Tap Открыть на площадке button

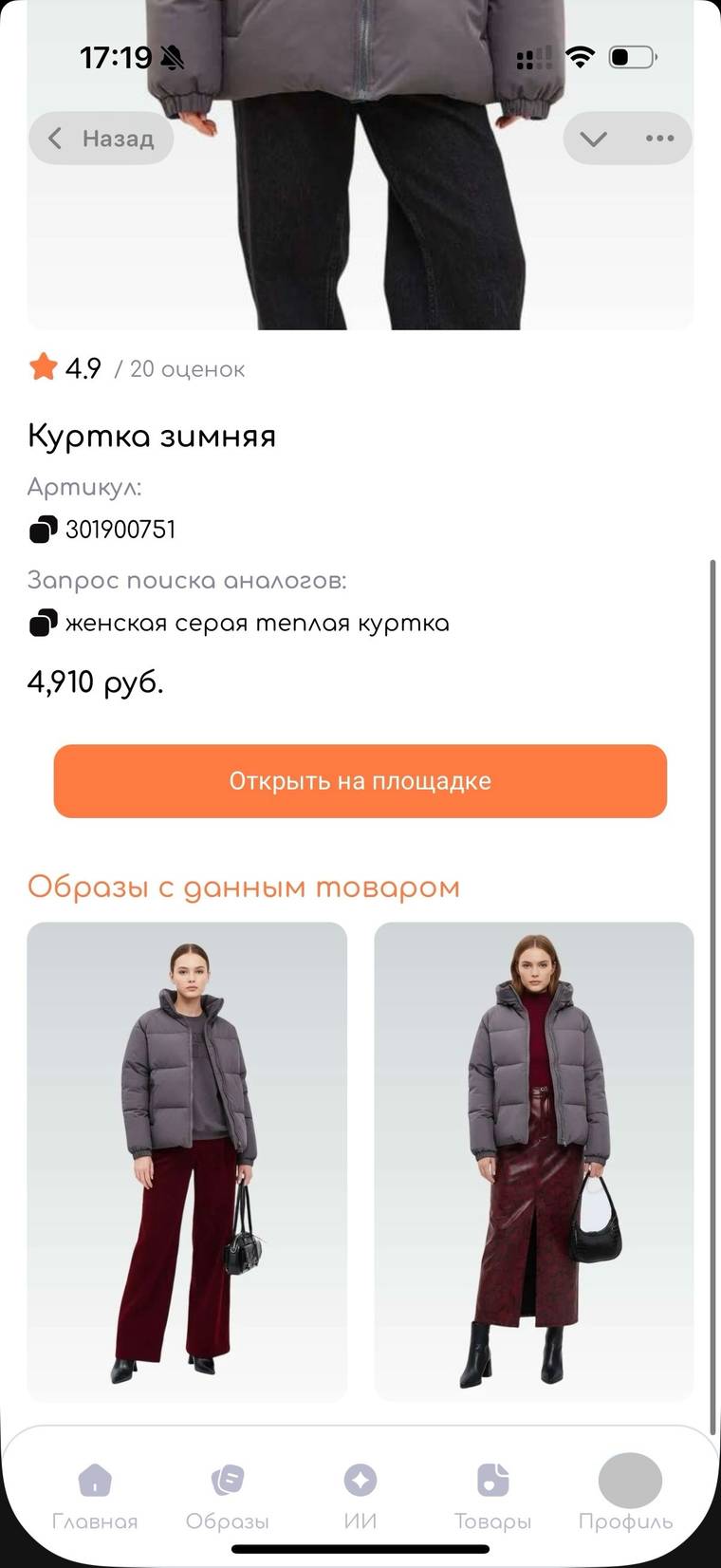pos(360,781)
